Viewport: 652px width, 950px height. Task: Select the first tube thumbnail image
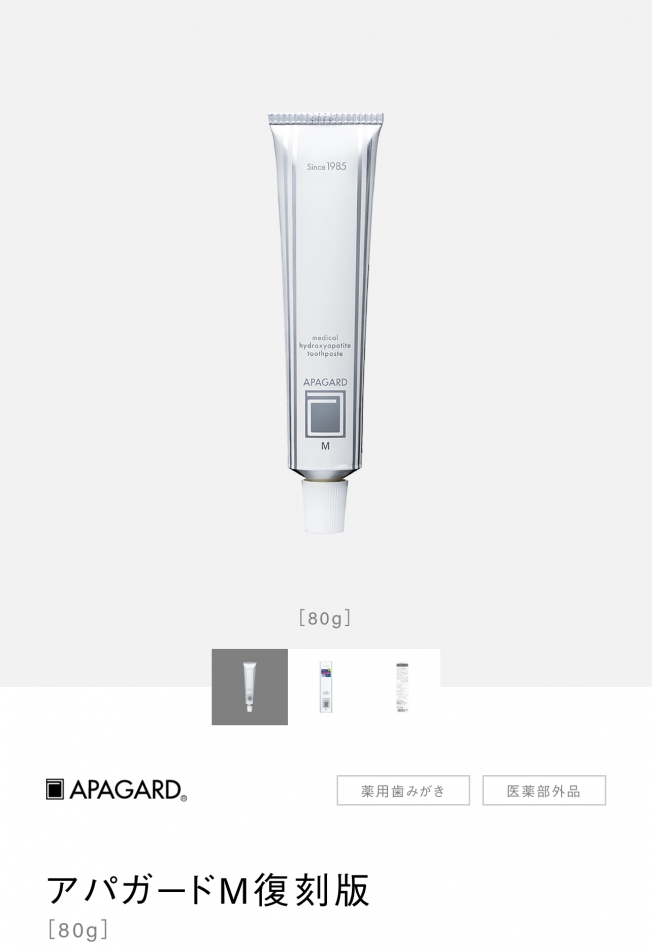click(249, 687)
